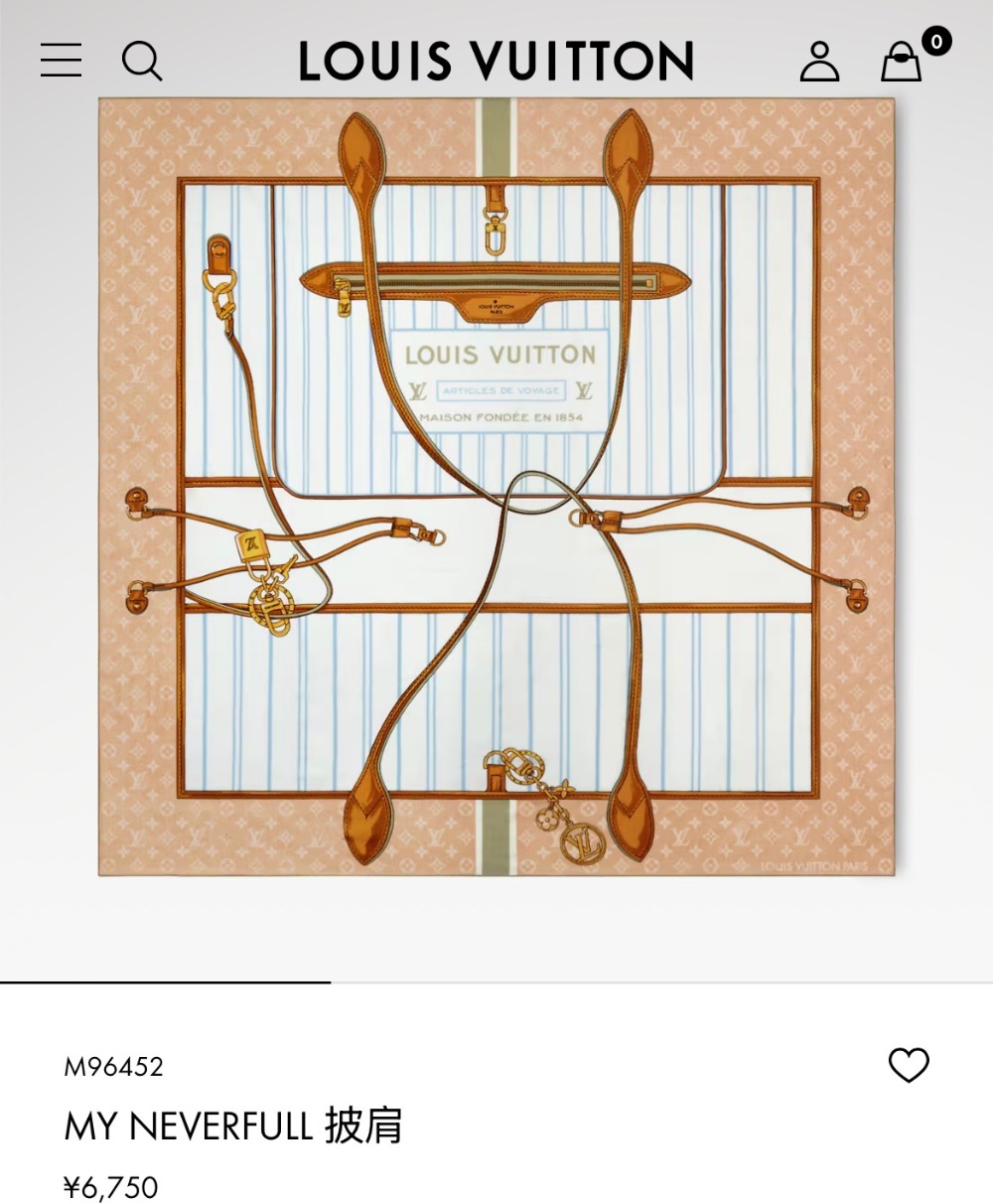993x1204 pixels.
Task: View the shopping bag
Action: (903, 62)
